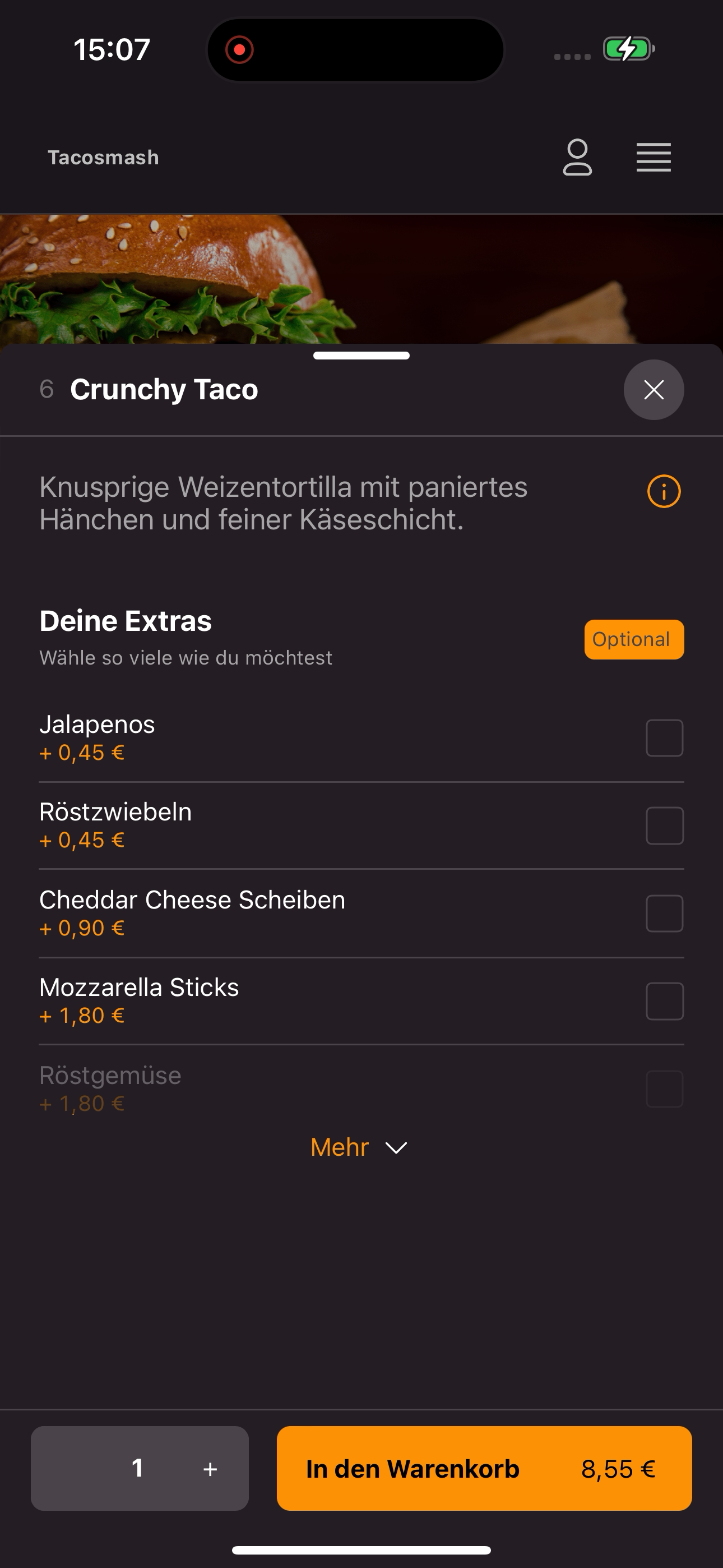Increase the quantity with the plus
The width and height of the screenshot is (723, 1568).
click(x=210, y=1469)
